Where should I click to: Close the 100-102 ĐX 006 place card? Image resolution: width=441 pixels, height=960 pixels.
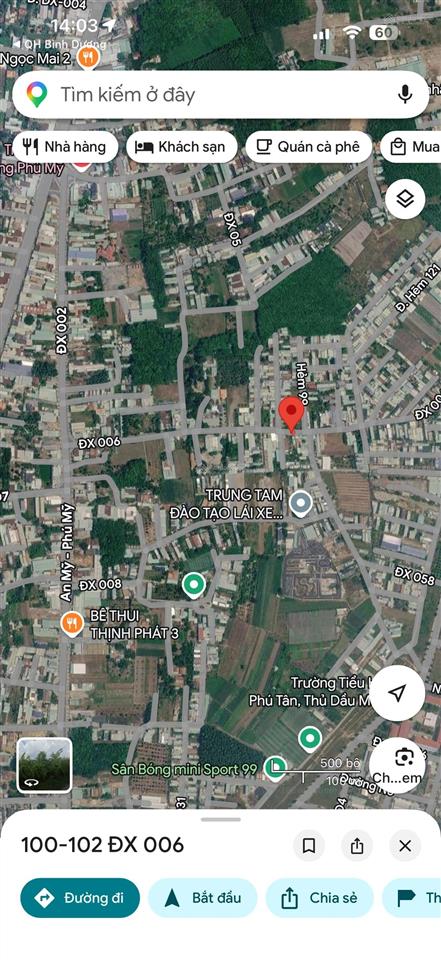[405, 846]
